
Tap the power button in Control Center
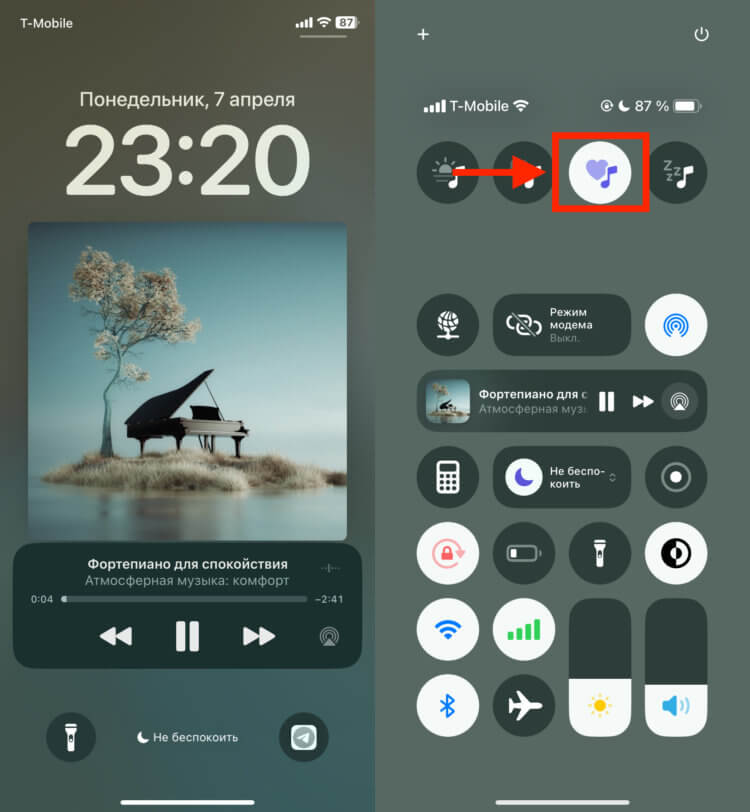[701, 34]
